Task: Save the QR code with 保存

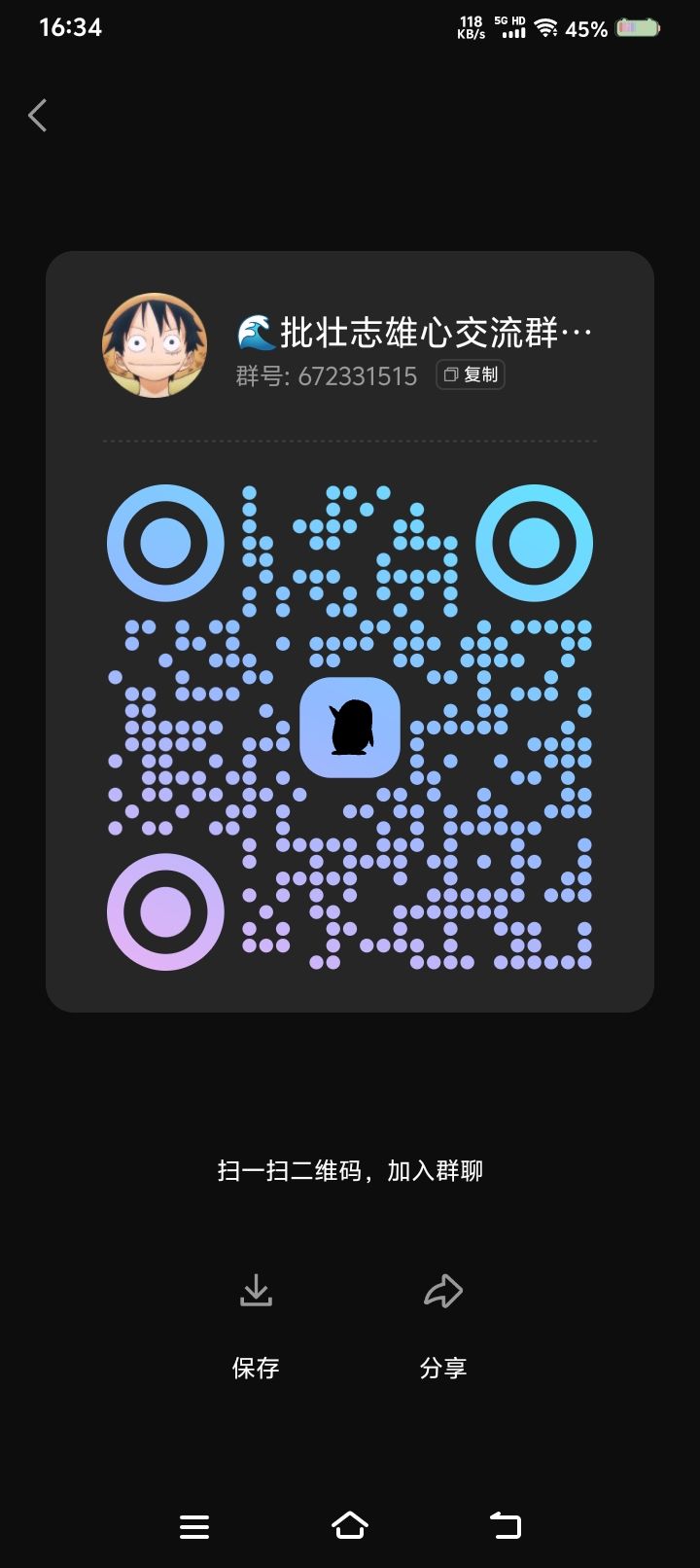Action: tap(256, 1327)
